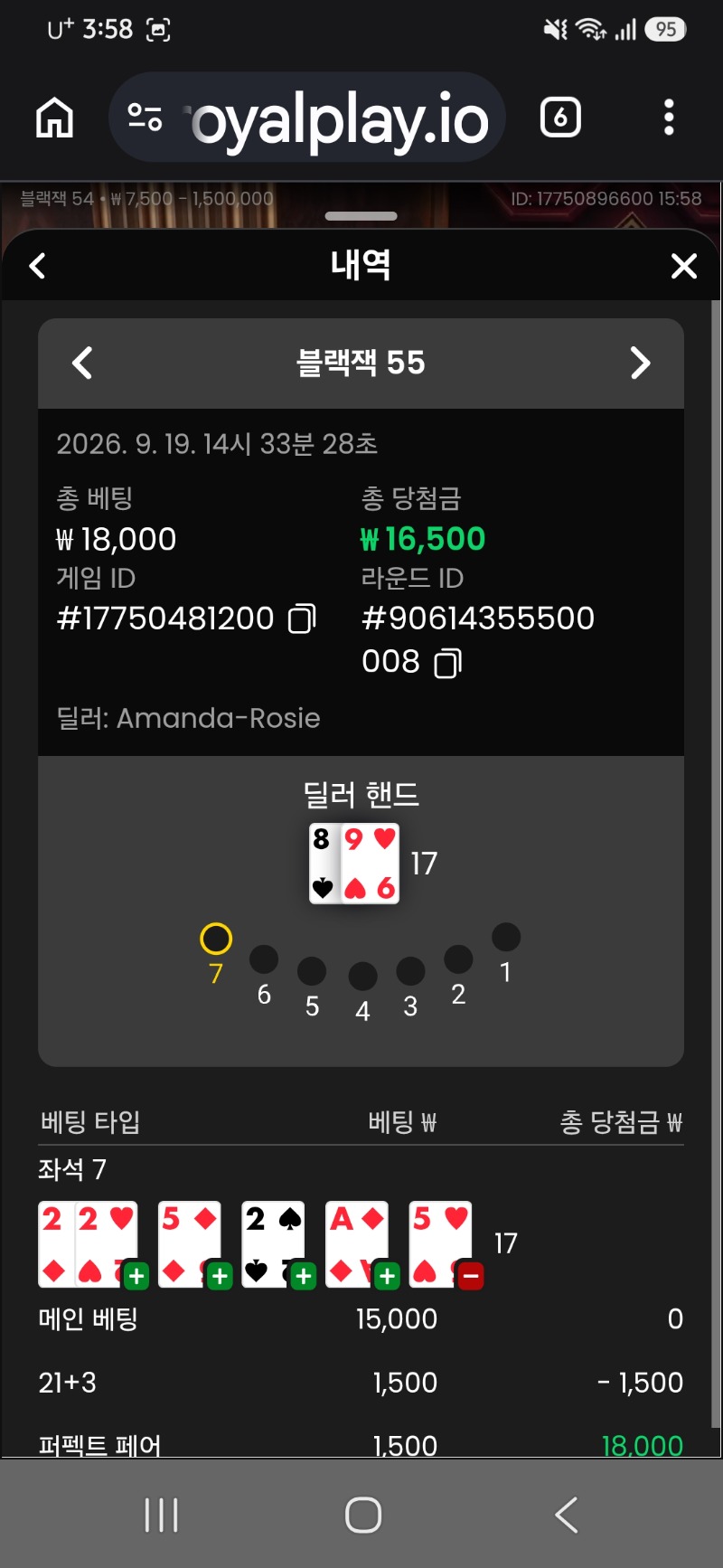Select seat 7 in dealer hand view
The width and height of the screenshot is (723, 1568).
click(x=216, y=940)
